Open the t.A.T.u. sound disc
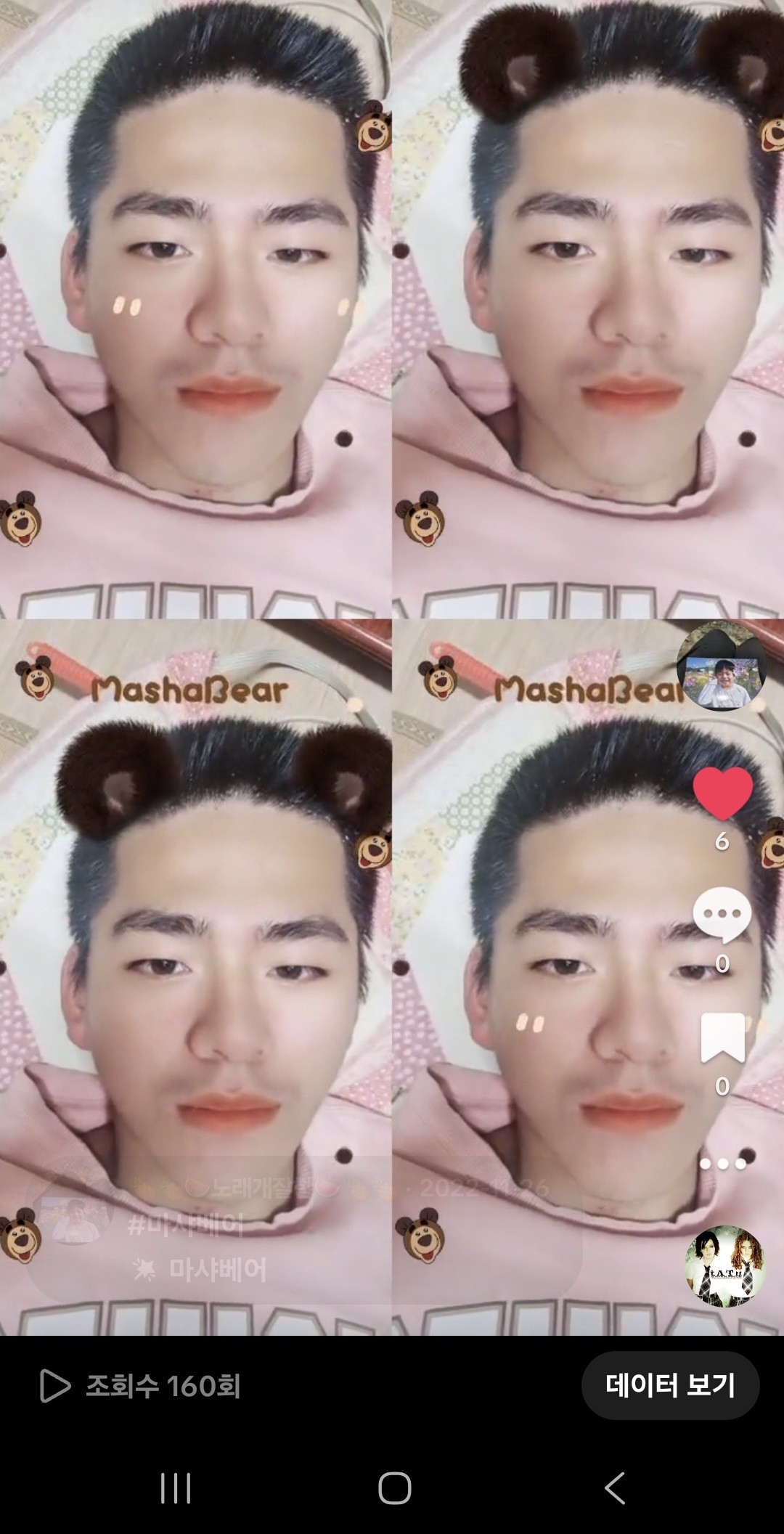Image resolution: width=784 pixels, height=1534 pixels. click(724, 1266)
